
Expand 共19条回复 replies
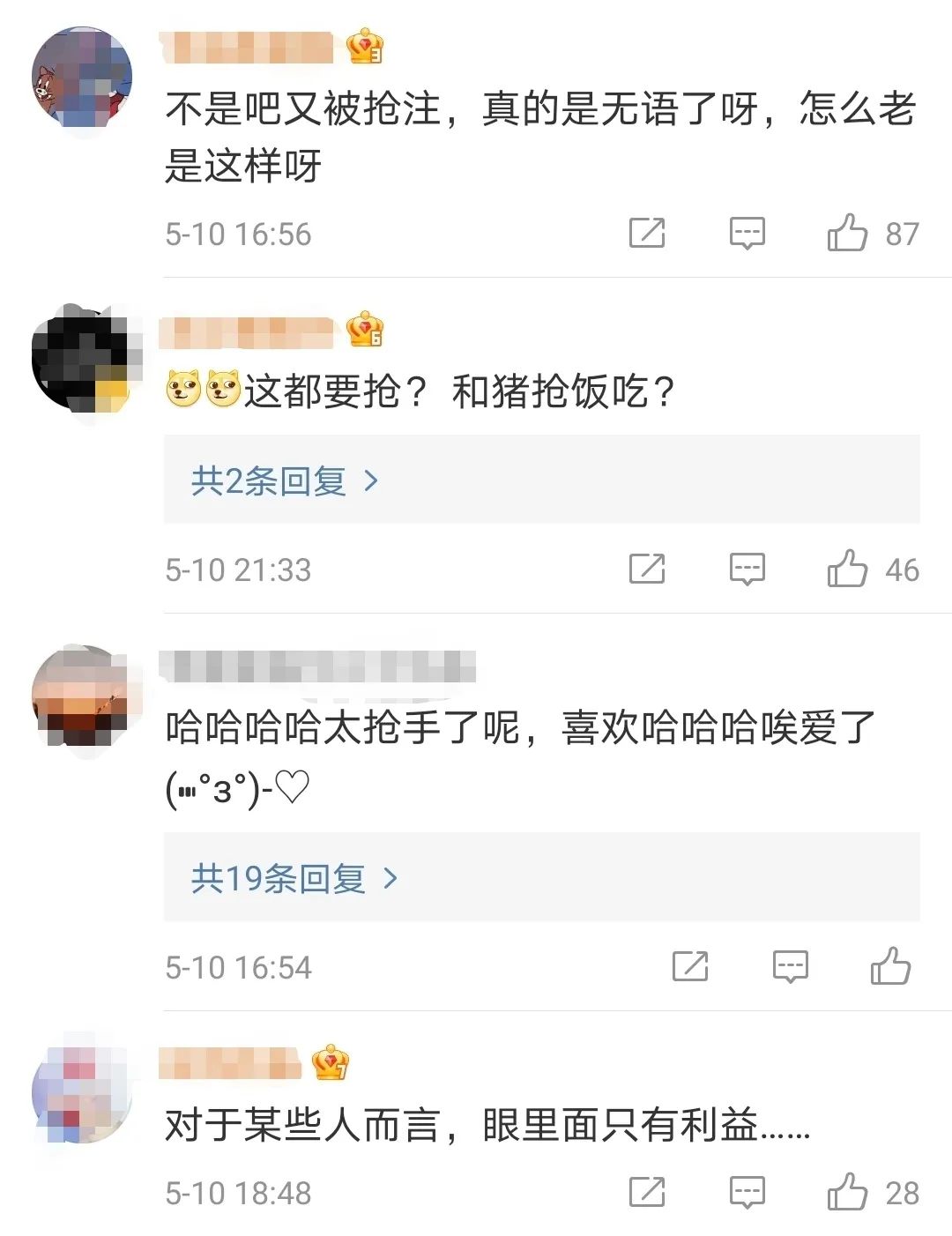pyautogui.click(x=294, y=878)
